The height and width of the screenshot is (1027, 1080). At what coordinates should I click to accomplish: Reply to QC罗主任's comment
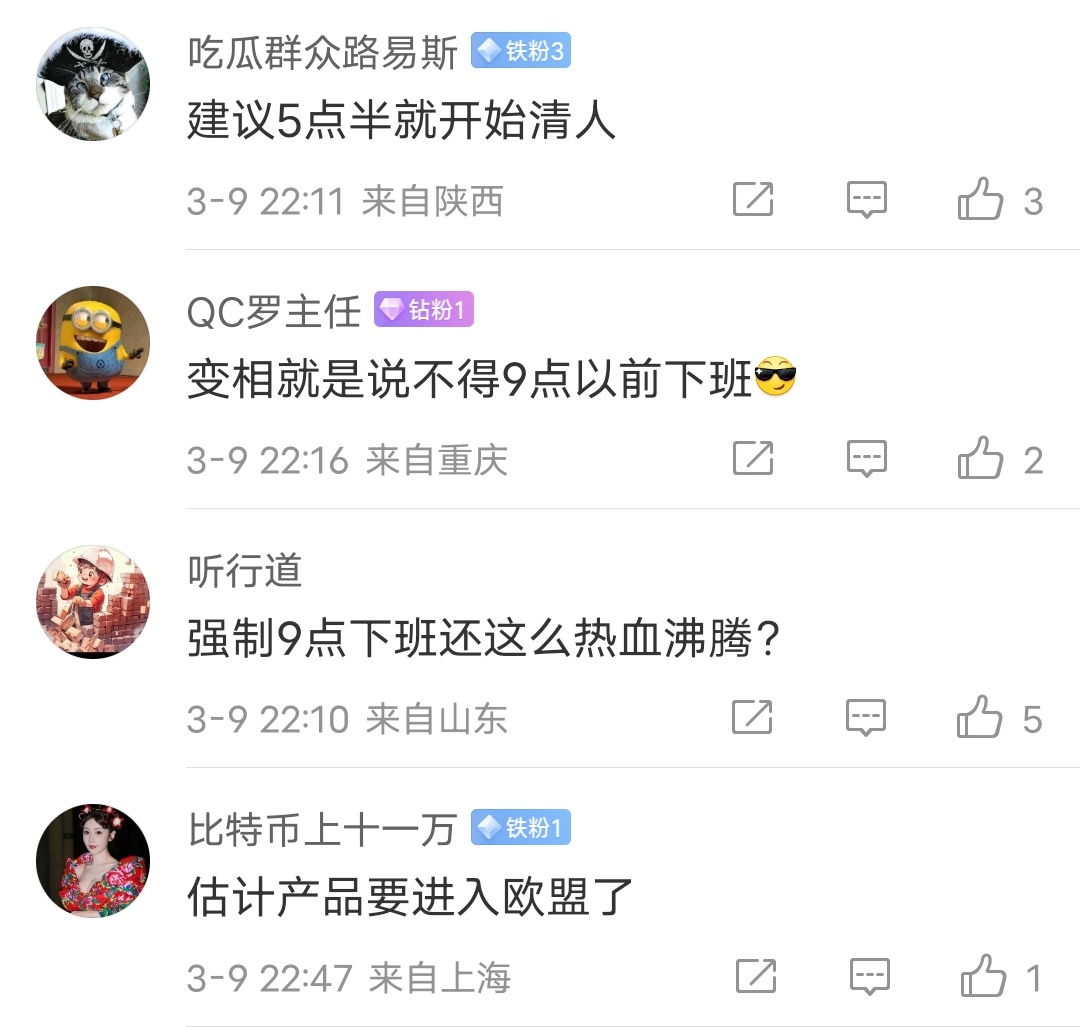(867, 458)
